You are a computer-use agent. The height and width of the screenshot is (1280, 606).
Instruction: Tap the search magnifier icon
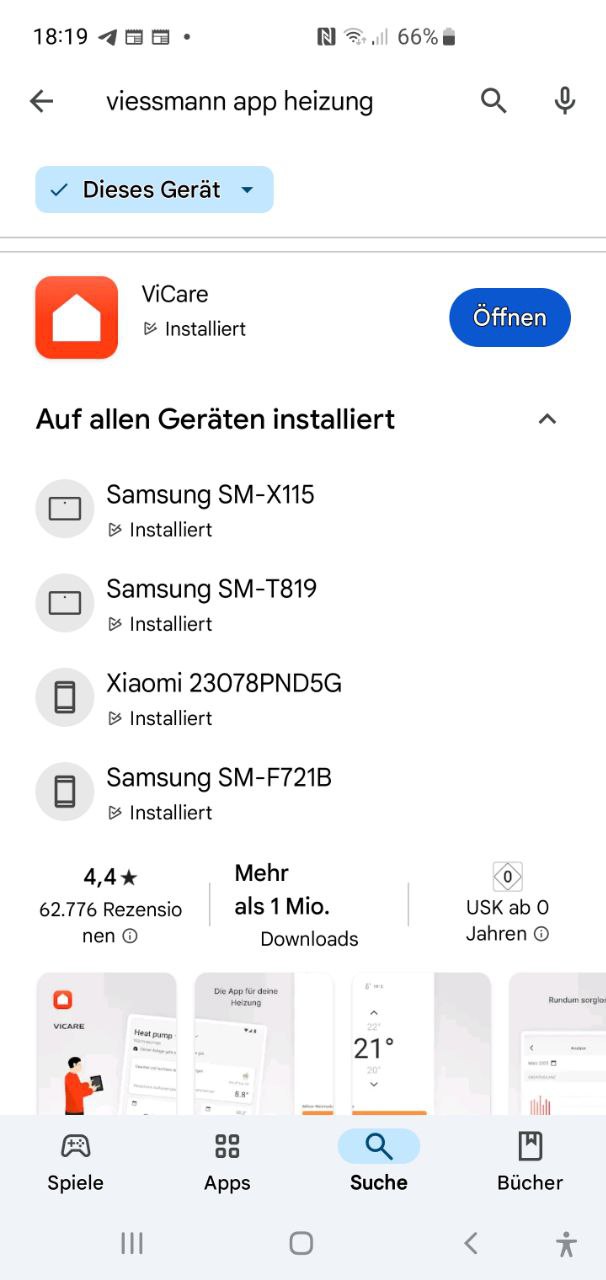pyautogui.click(x=493, y=101)
